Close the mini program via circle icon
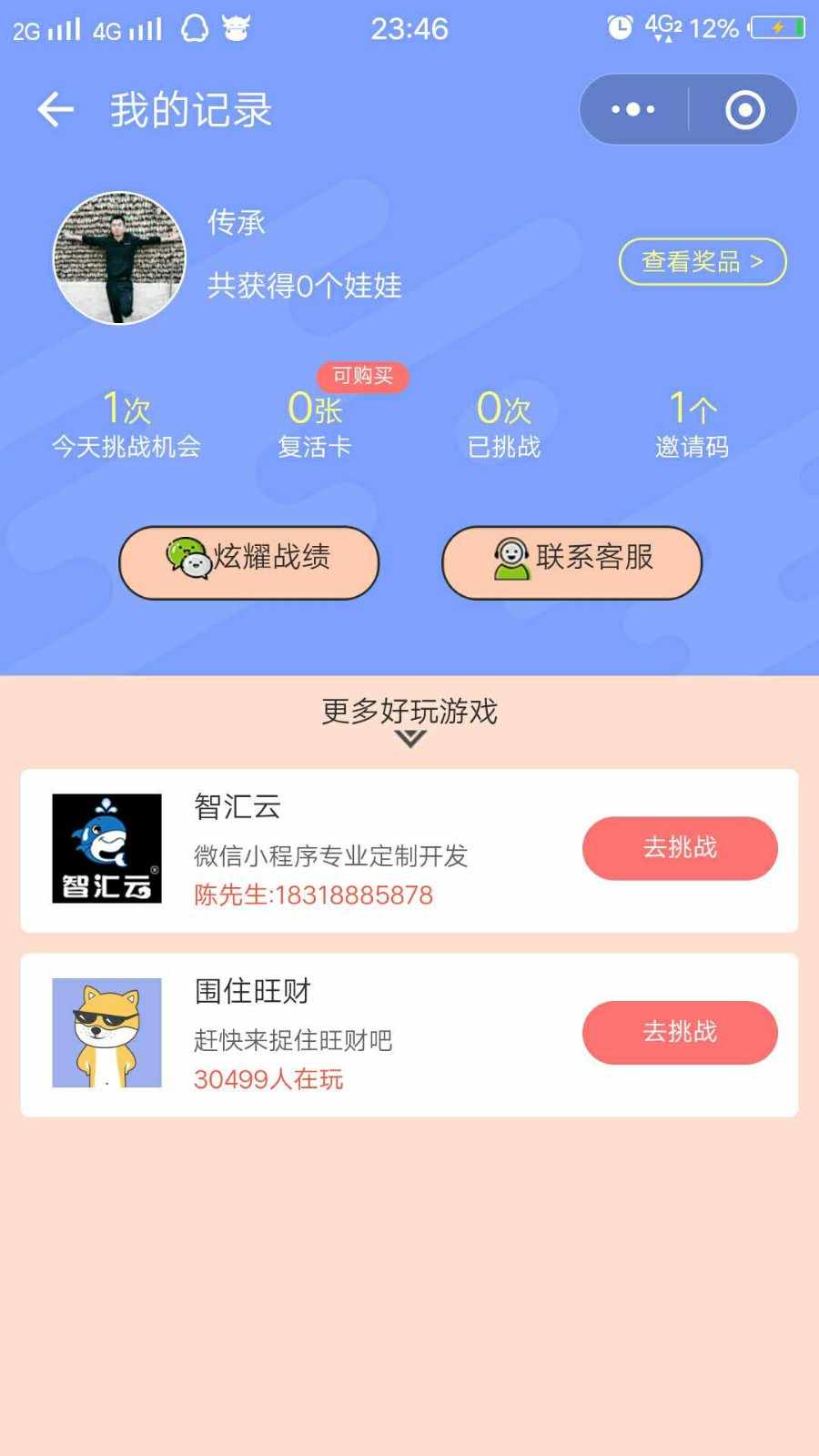Screen dimensions: 819x1456 pos(744,110)
